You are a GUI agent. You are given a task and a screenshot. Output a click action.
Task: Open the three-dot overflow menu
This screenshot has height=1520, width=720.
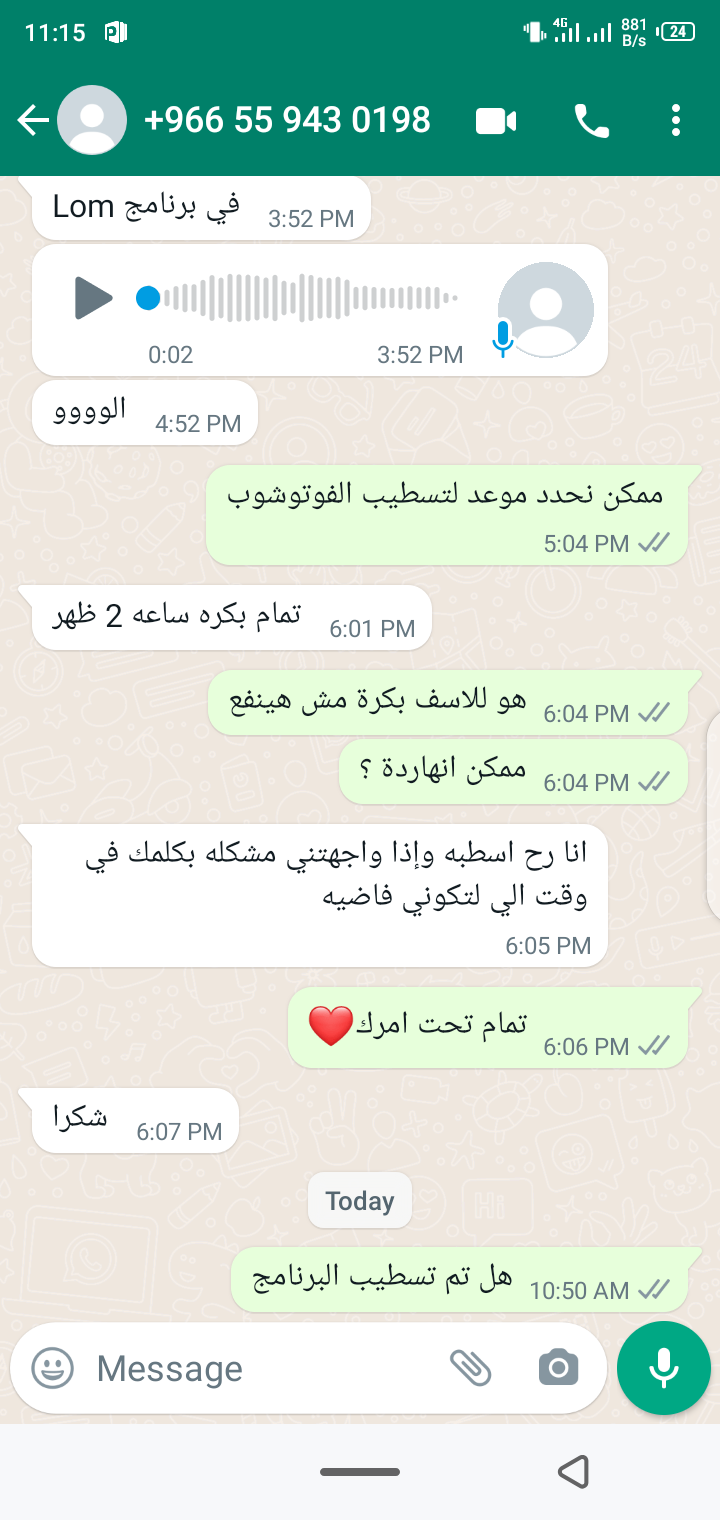point(676,121)
